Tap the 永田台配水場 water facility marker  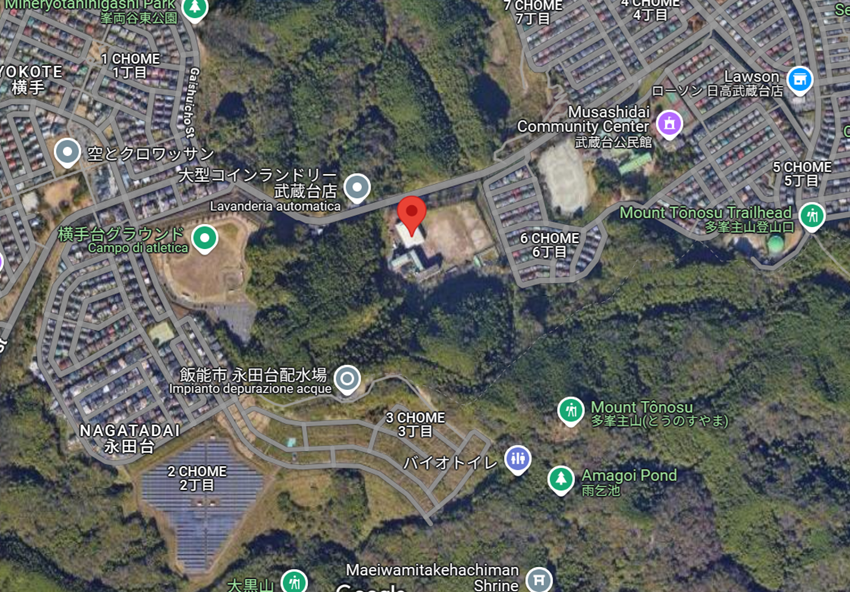click(347, 379)
